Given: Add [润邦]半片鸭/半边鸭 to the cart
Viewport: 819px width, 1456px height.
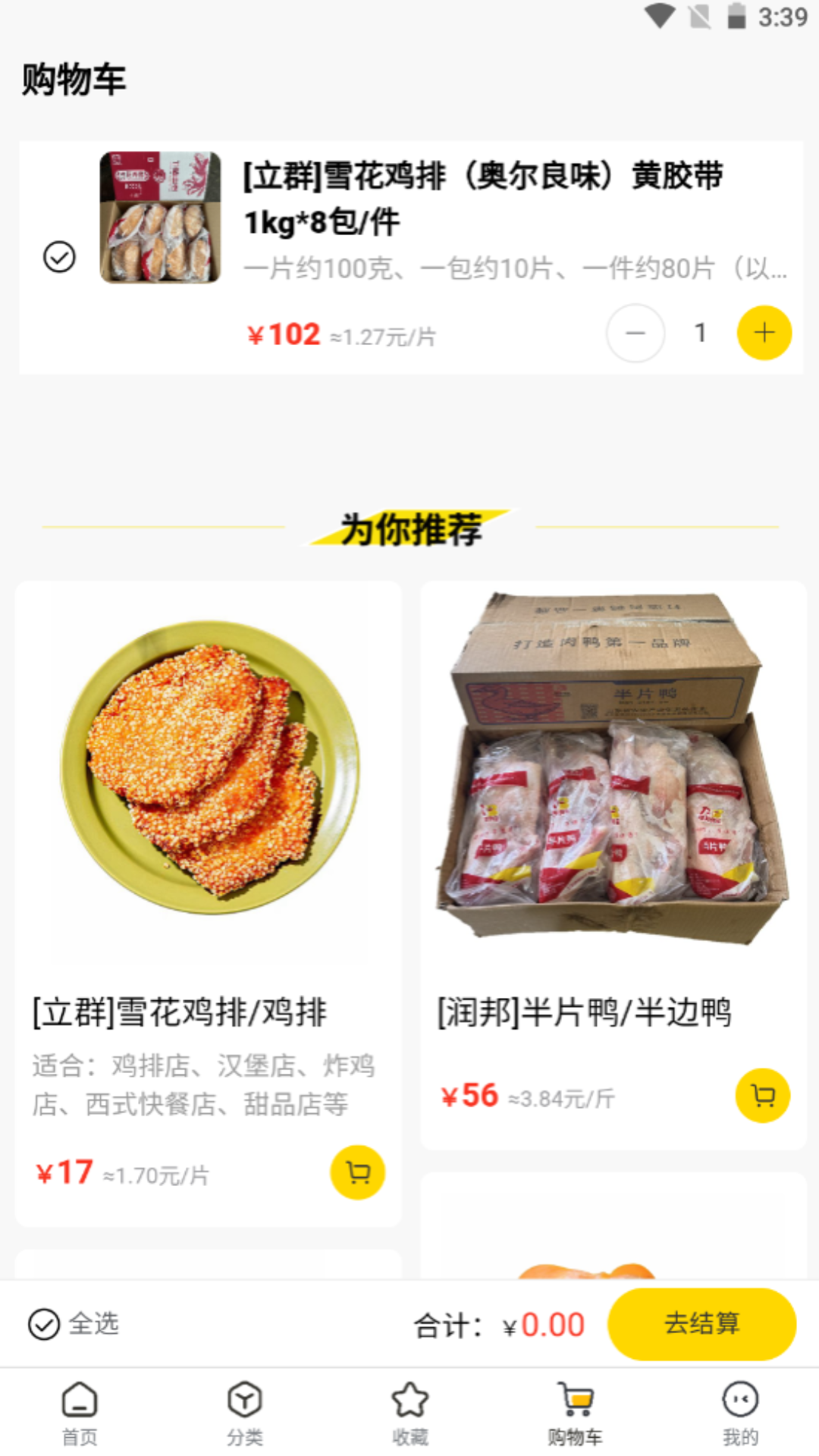Looking at the screenshot, I should pyautogui.click(x=763, y=1096).
